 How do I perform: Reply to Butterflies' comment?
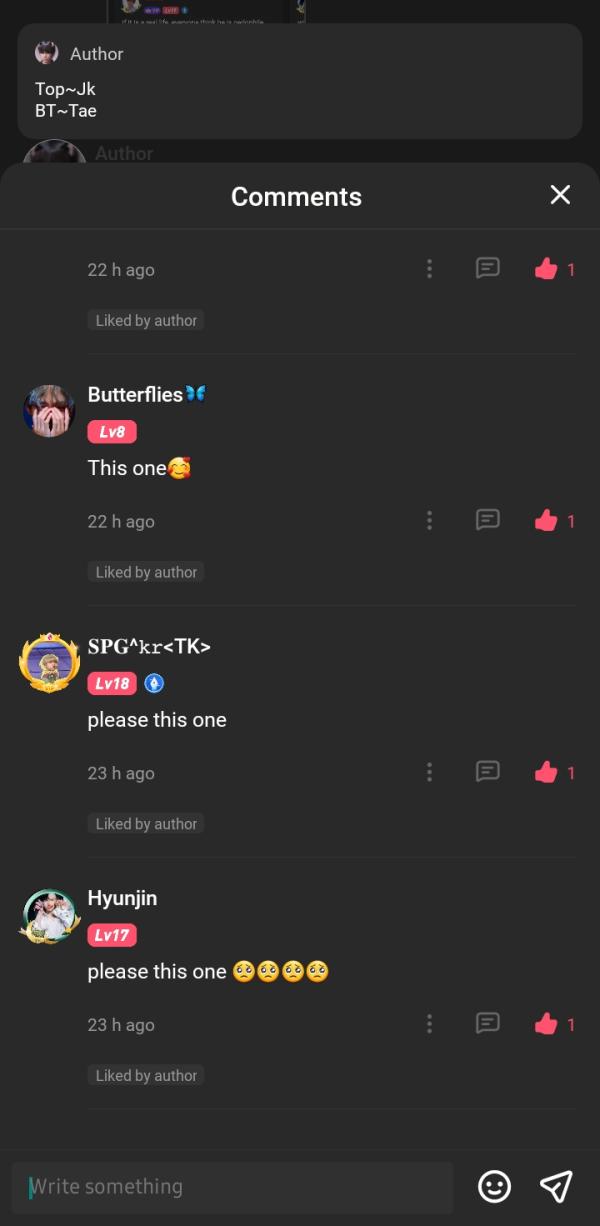[487, 520]
